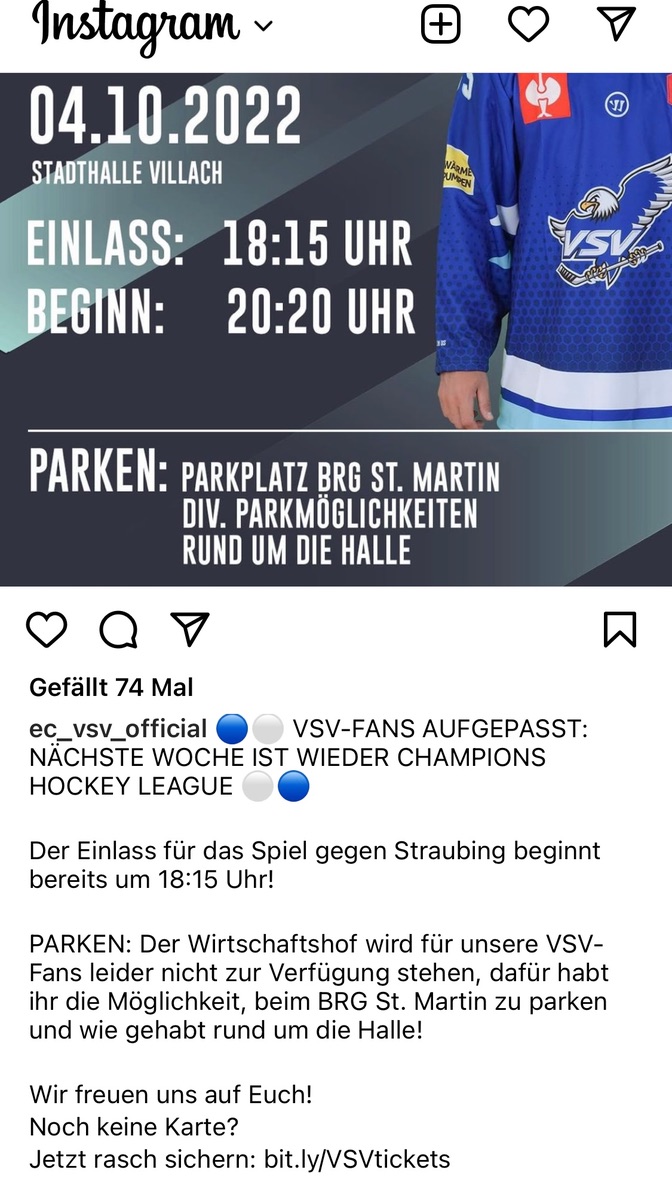Comment on the ec_vsv_official post
This screenshot has height=1200, width=672.
[118, 629]
